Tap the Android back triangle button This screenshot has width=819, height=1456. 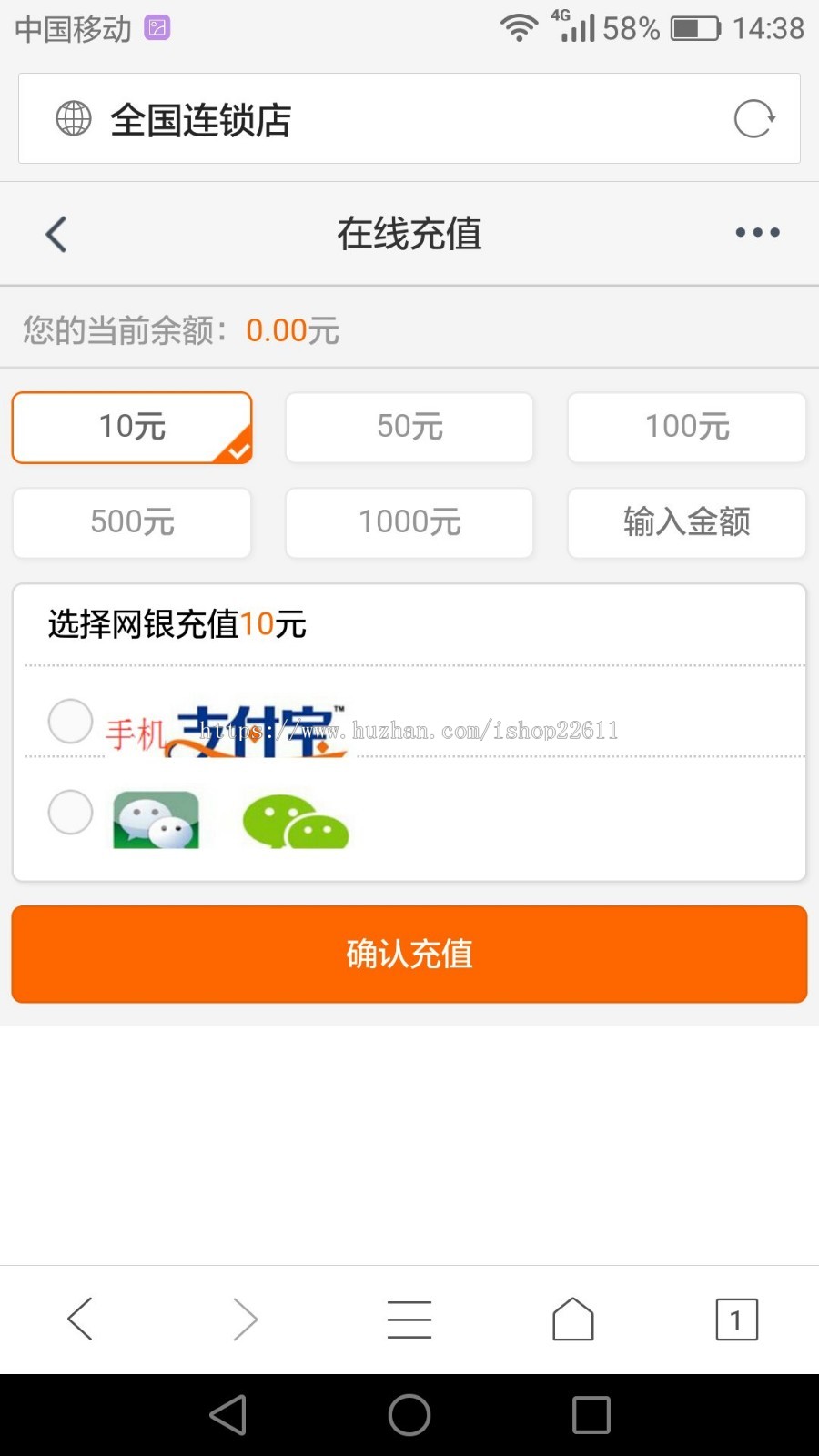227,1415
